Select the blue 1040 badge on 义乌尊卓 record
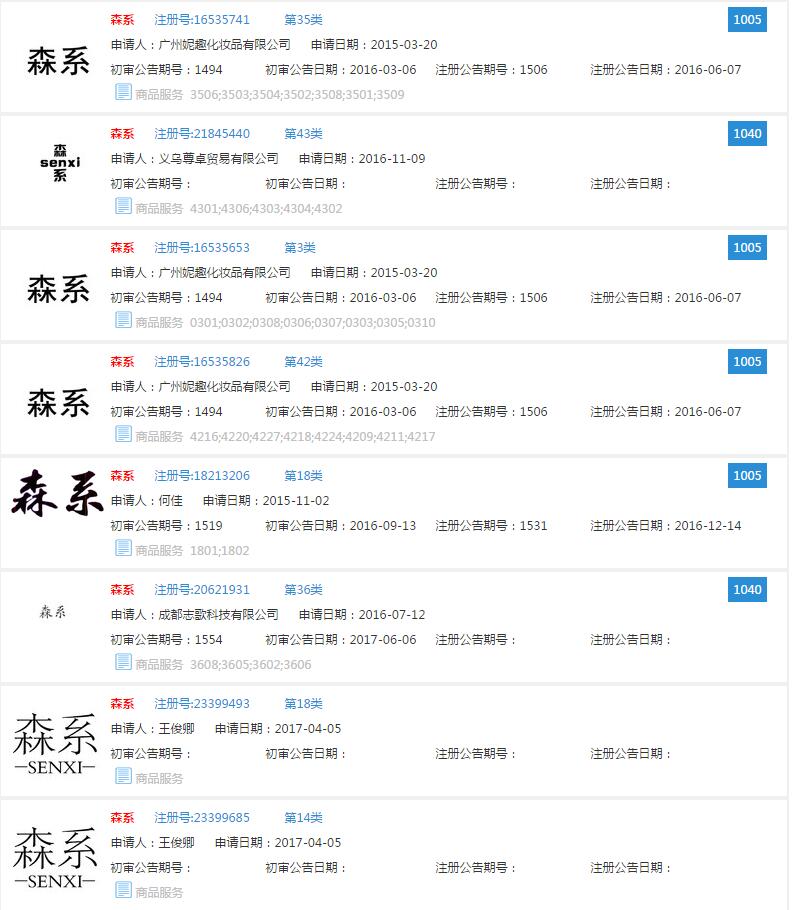 [x=747, y=133]
